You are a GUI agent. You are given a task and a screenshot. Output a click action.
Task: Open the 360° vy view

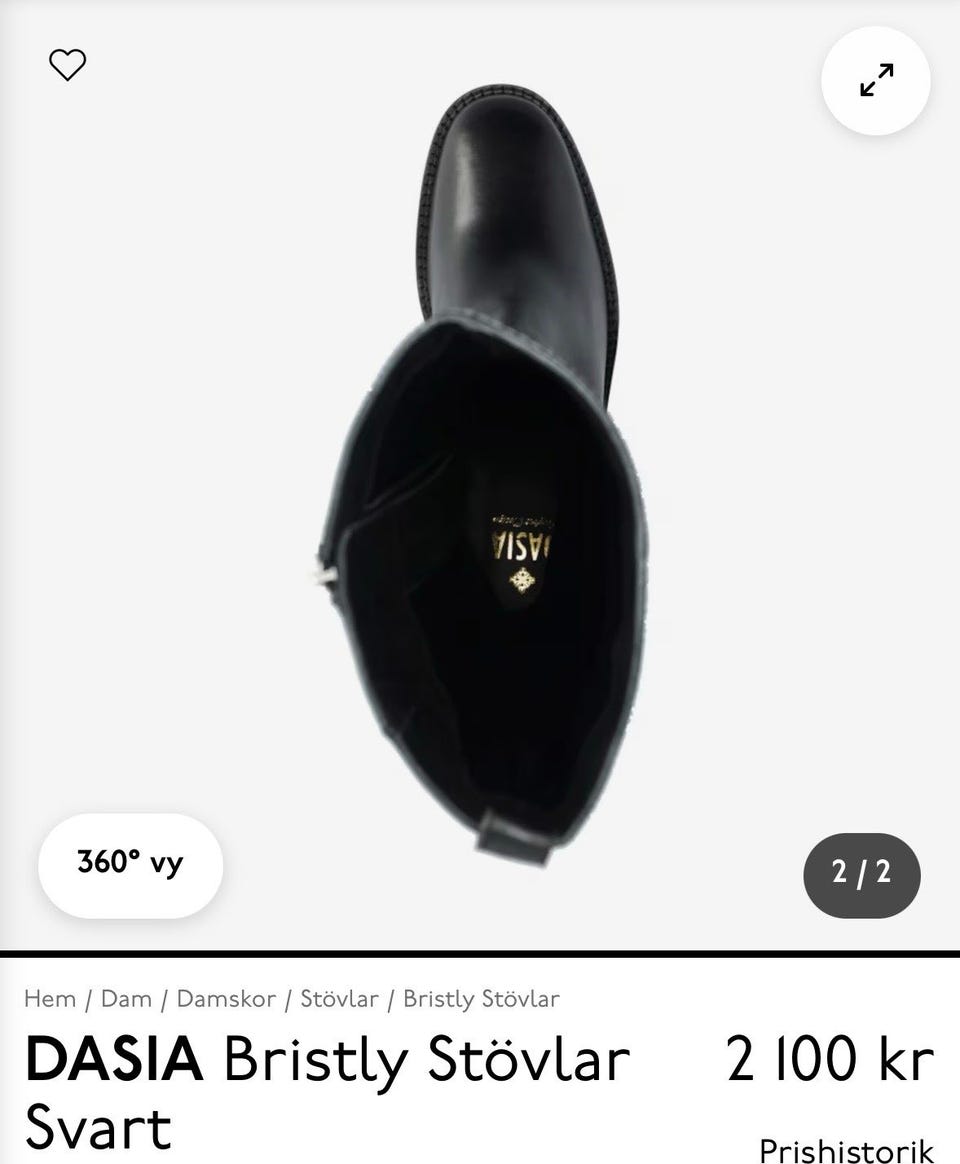point(130,864)
